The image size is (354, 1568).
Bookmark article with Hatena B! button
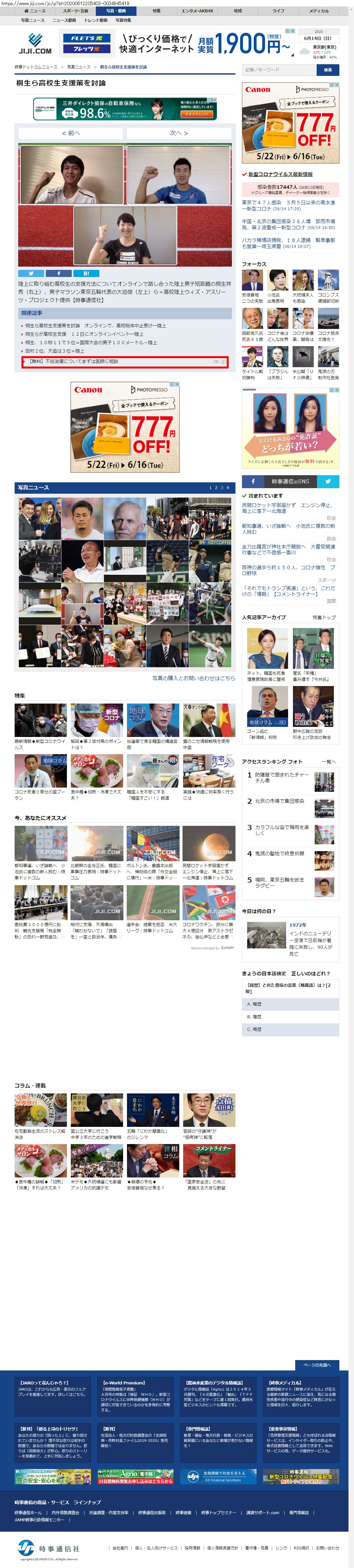click(x=86, y=274)
